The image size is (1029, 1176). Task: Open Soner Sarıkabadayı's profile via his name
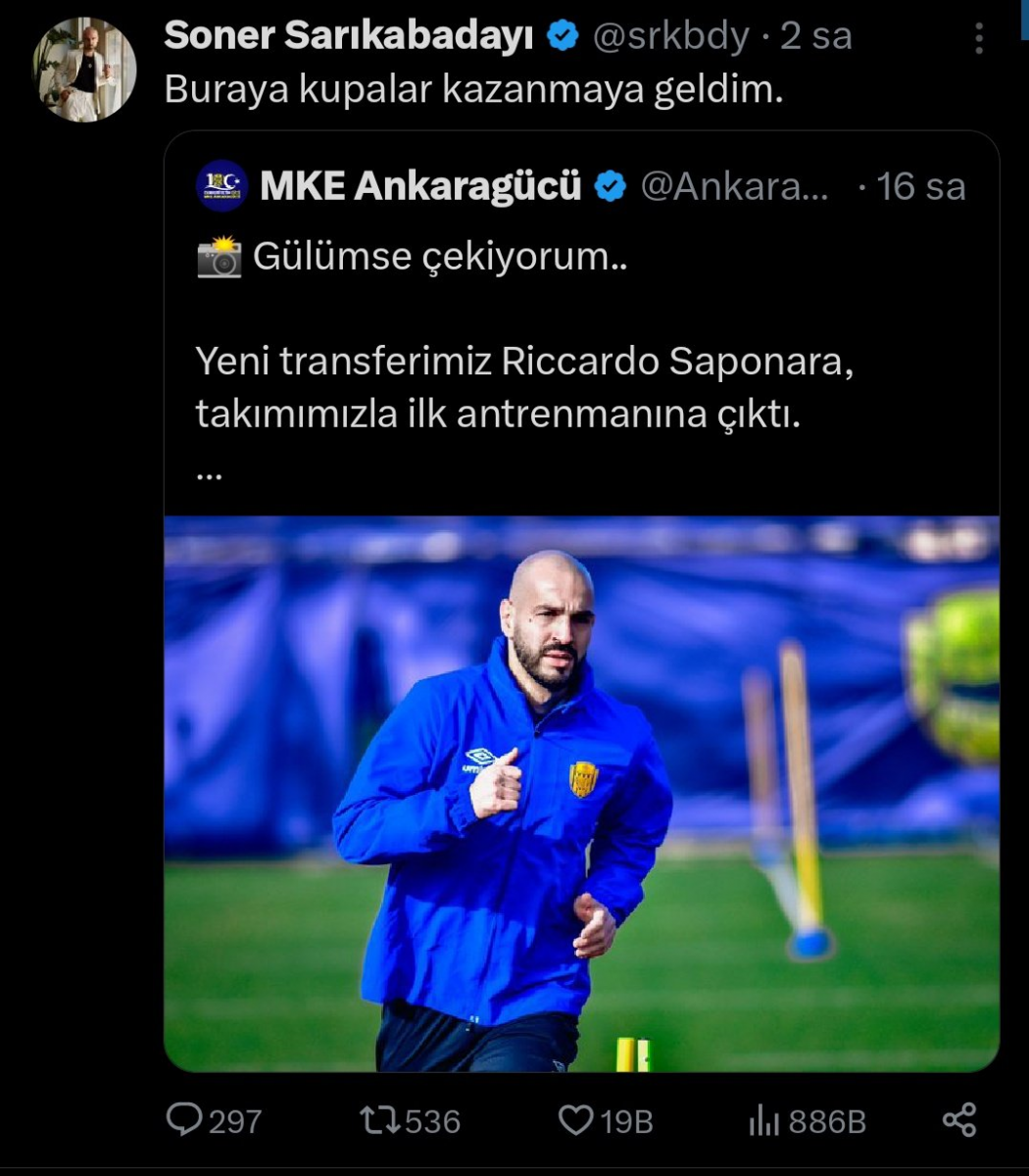348,36
